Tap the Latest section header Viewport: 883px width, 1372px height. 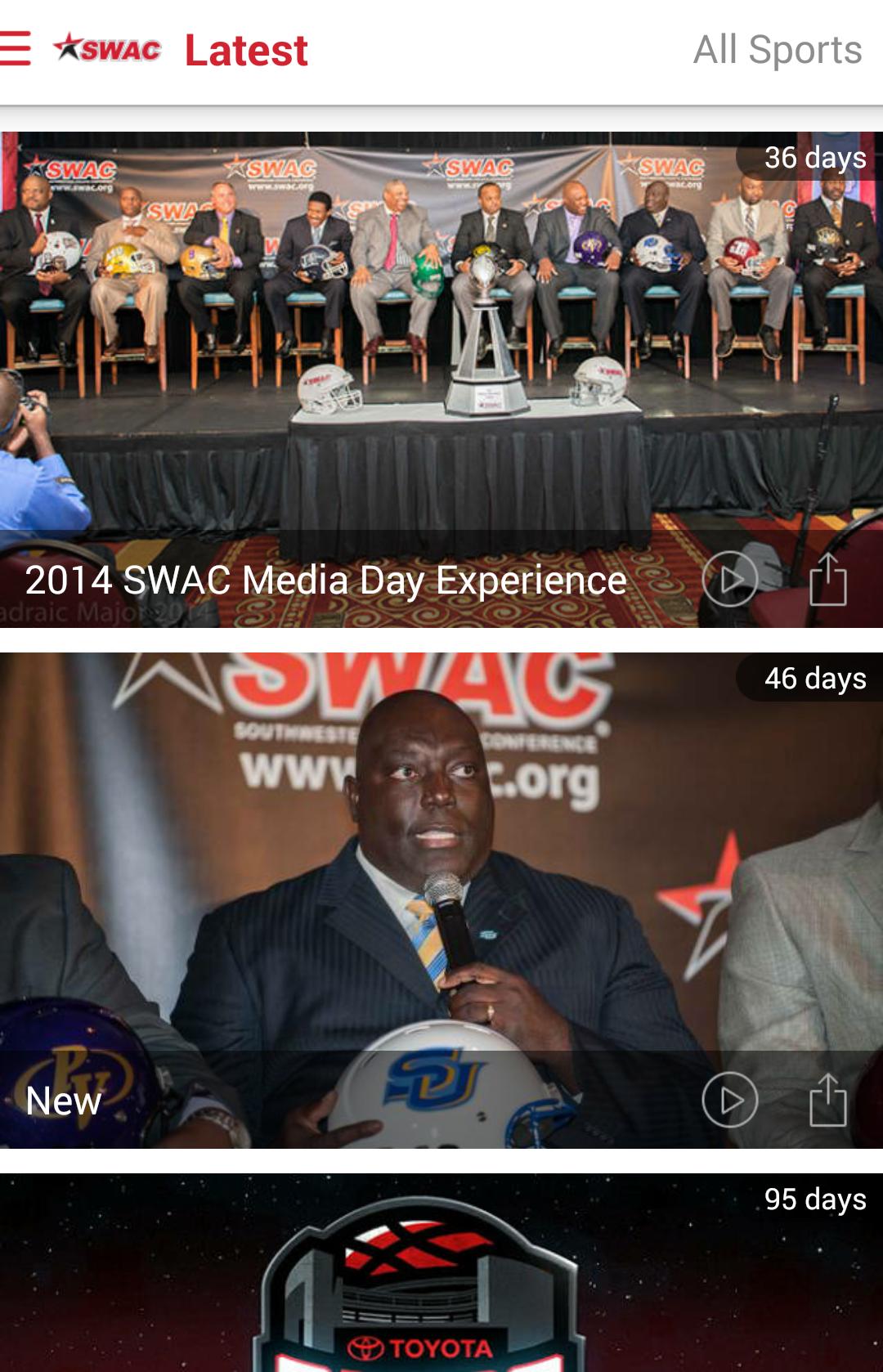244,49
